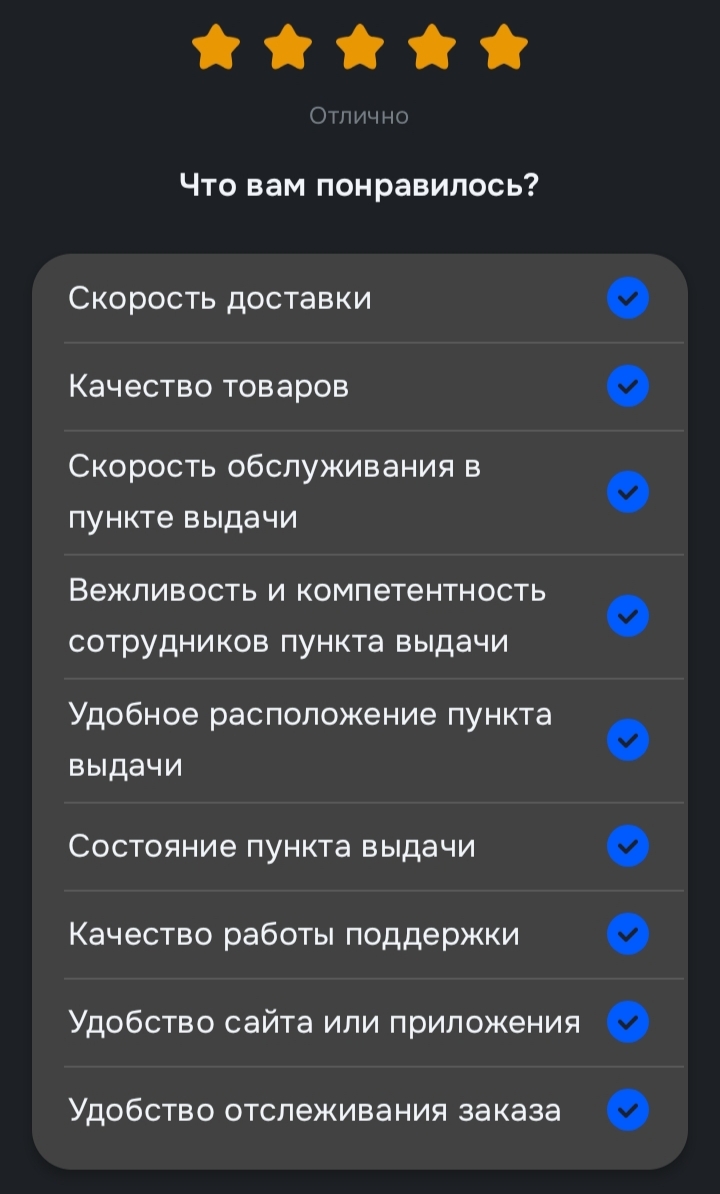
Task: Uncheck Удобство сайта или приложения
Action: click(628, 1022)
